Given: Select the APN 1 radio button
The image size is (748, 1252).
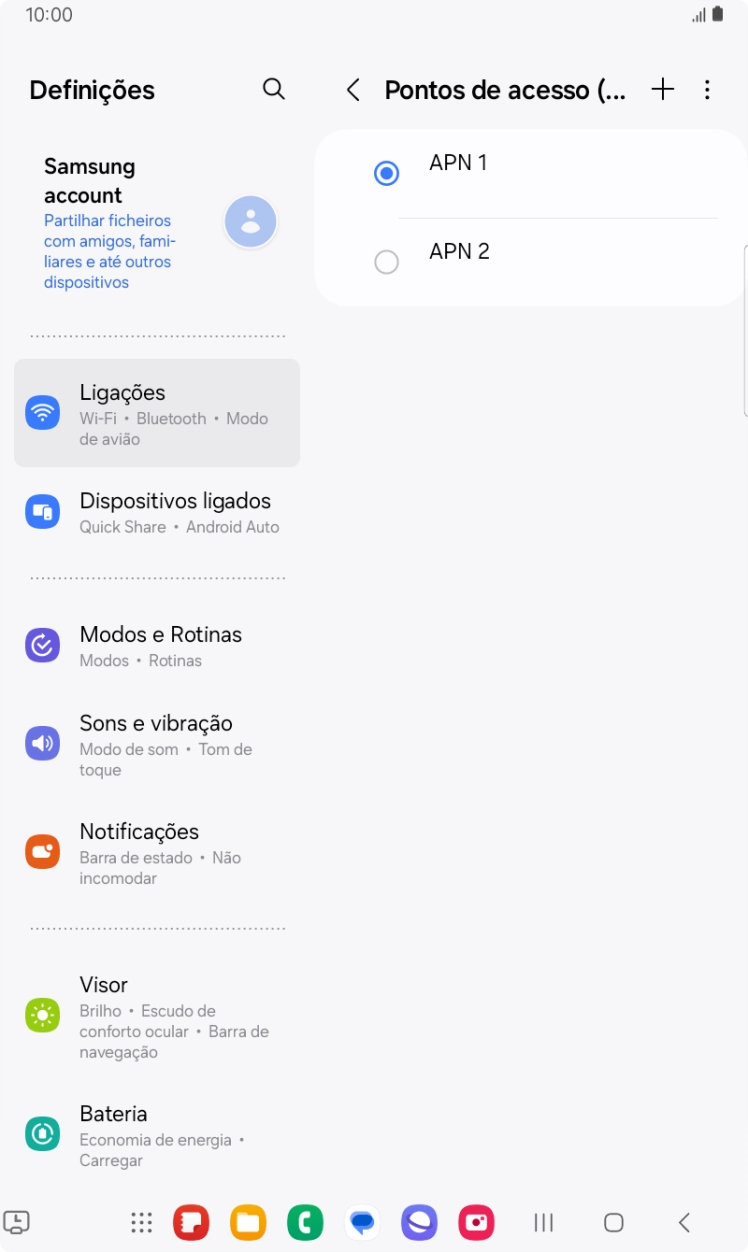Looking at the screenshot, I should pos(386,172).
